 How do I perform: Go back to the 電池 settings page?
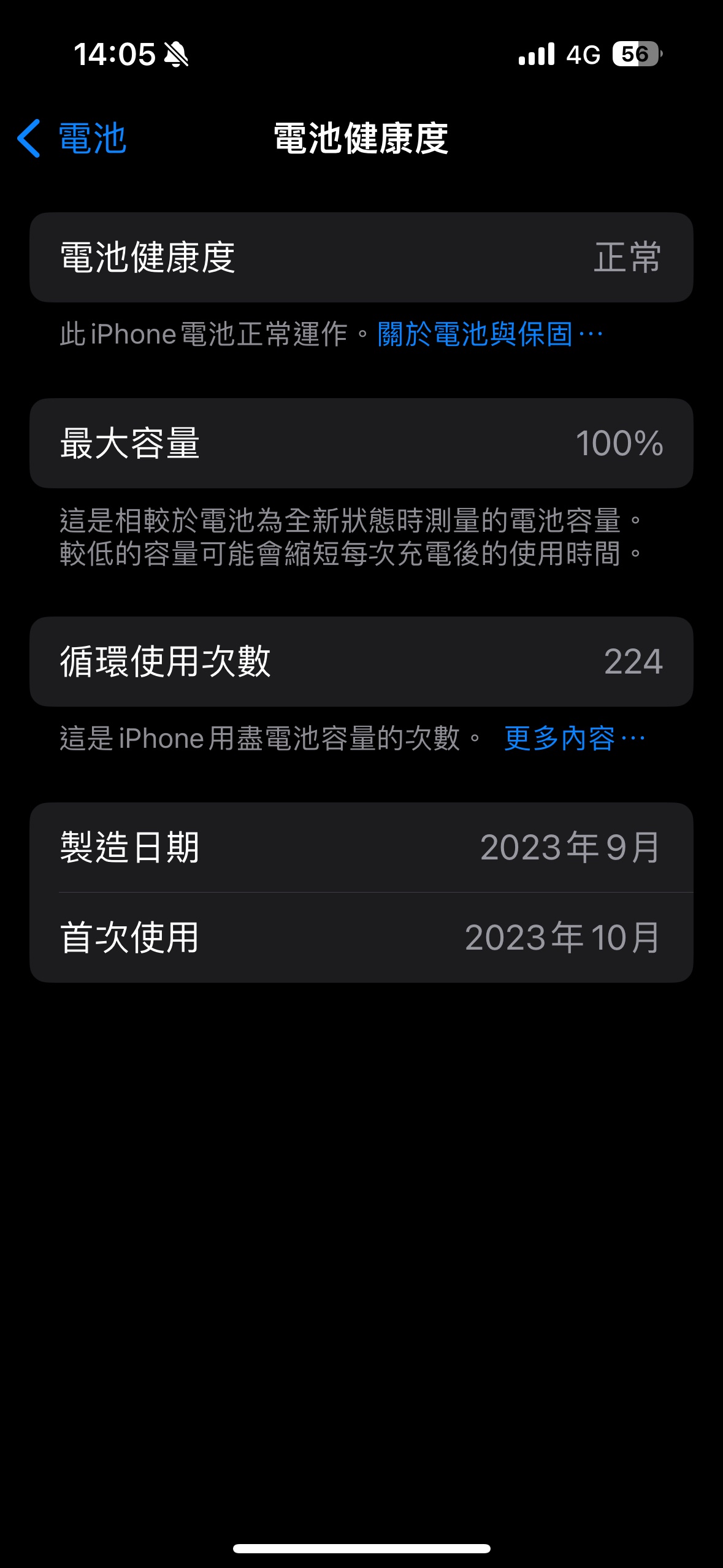pos(72,139)
